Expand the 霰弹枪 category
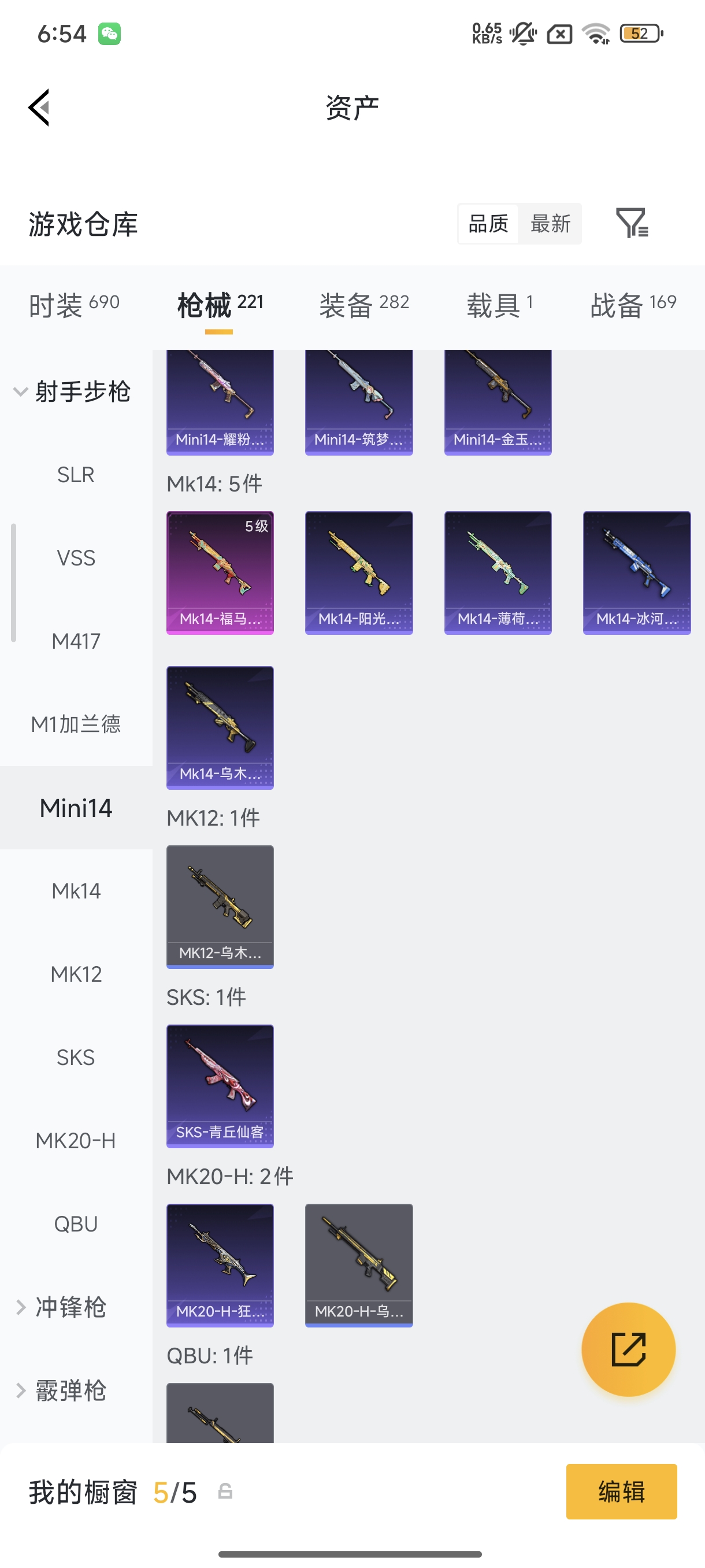The image size is (705, 1568). click(61, 1391)
